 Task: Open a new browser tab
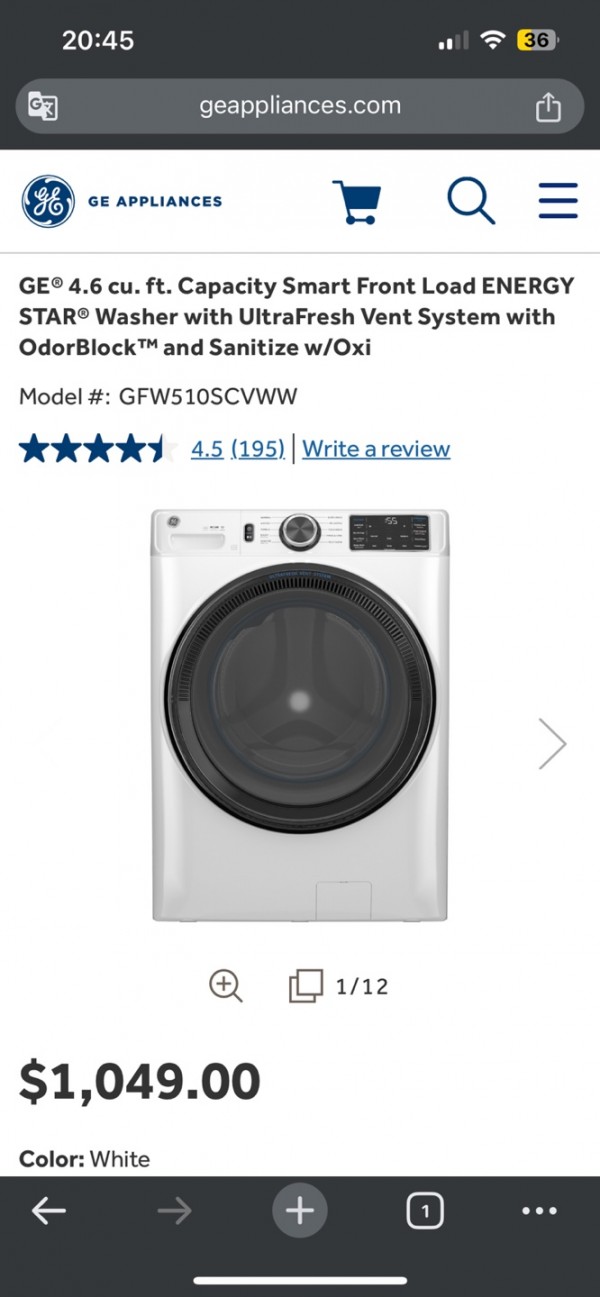[299, 1211]
